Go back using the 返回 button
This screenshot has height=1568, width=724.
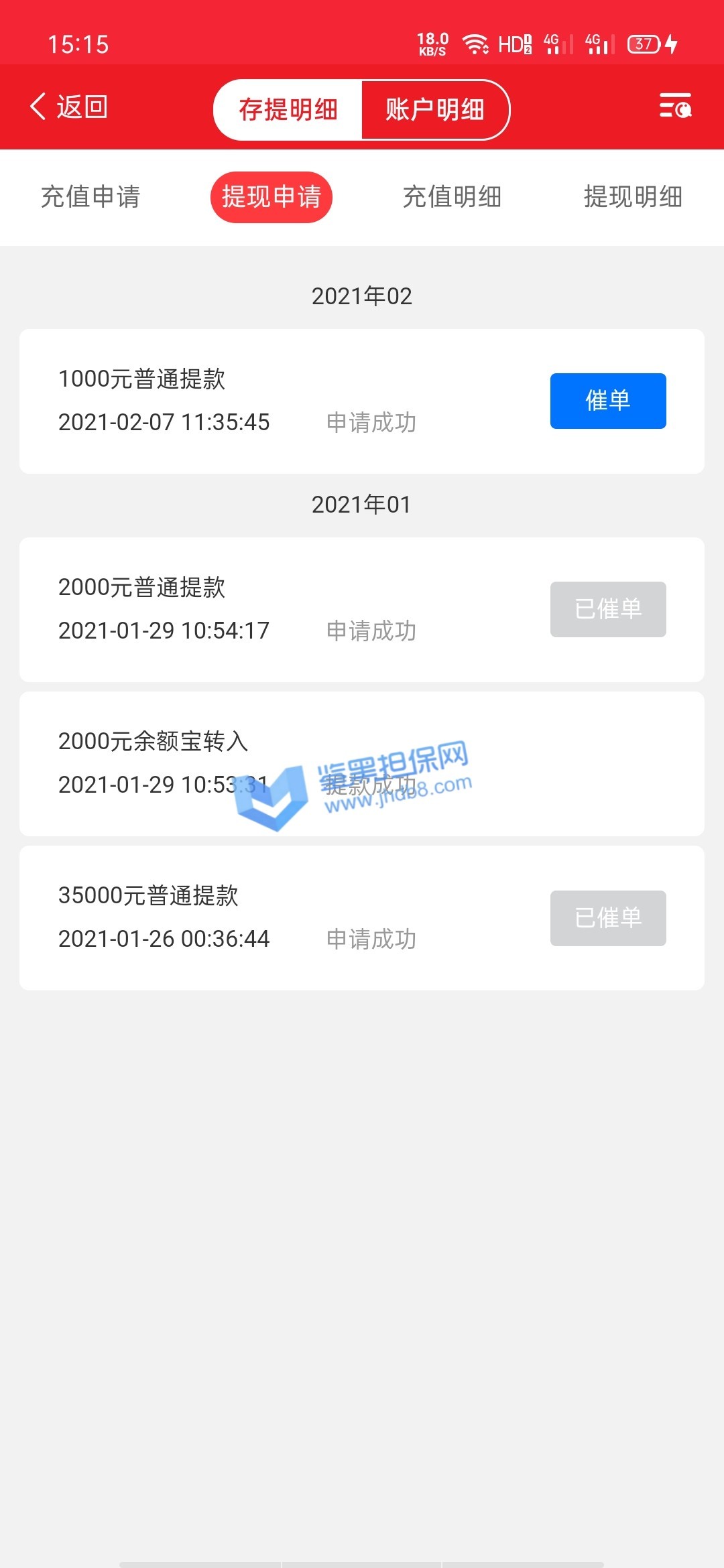pos(69,107)
